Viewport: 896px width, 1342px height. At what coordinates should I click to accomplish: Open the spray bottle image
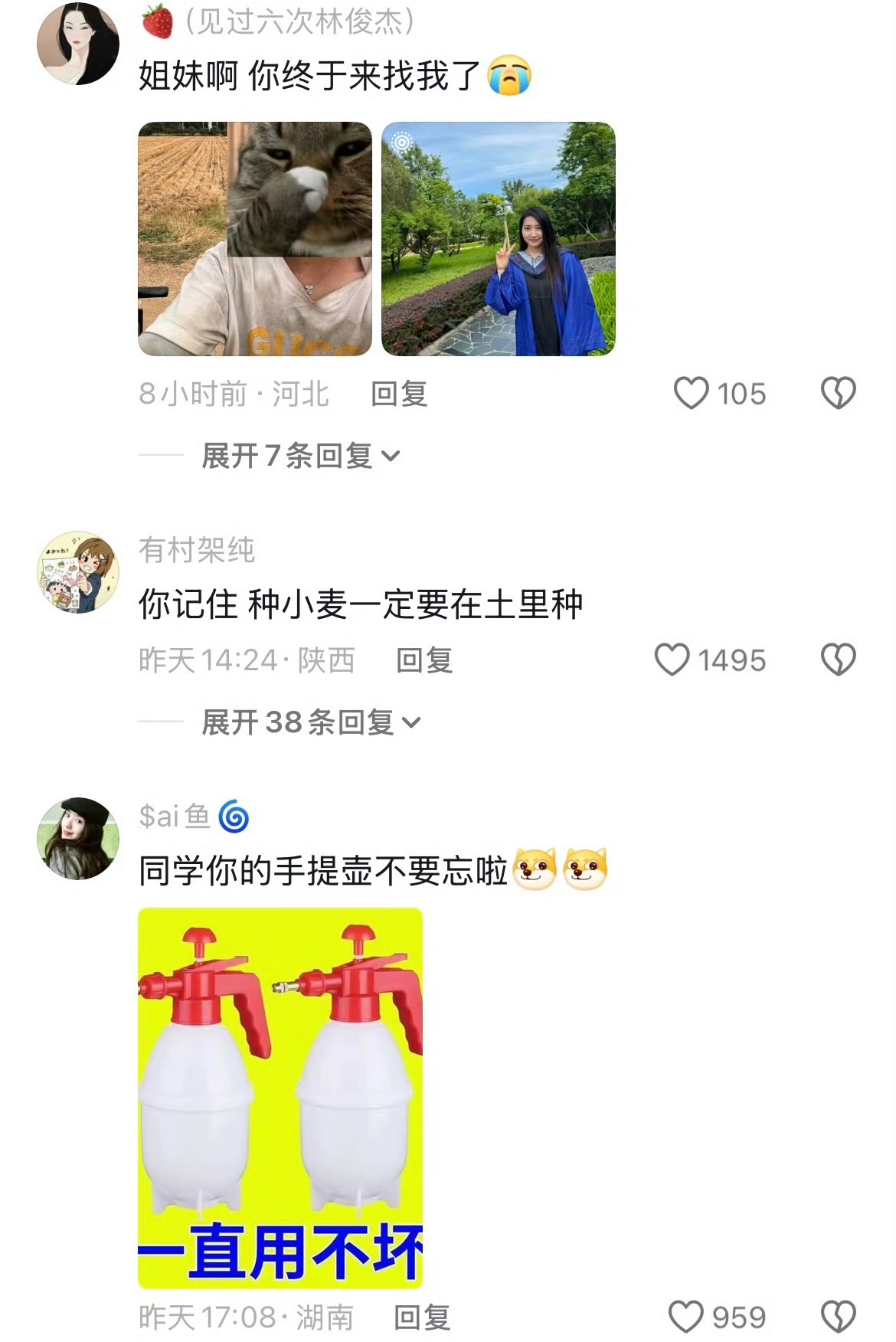pos(280,1097)
